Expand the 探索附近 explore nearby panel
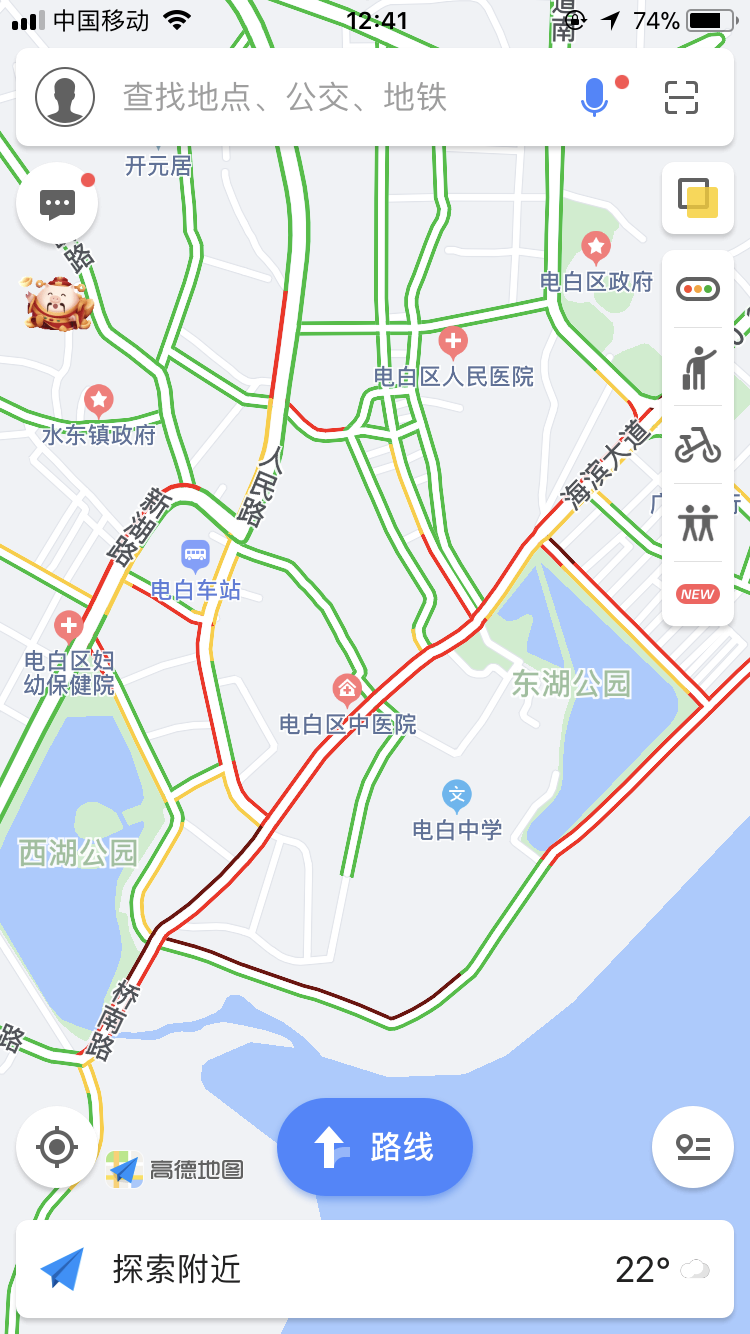 click(x=375, y=1269)
